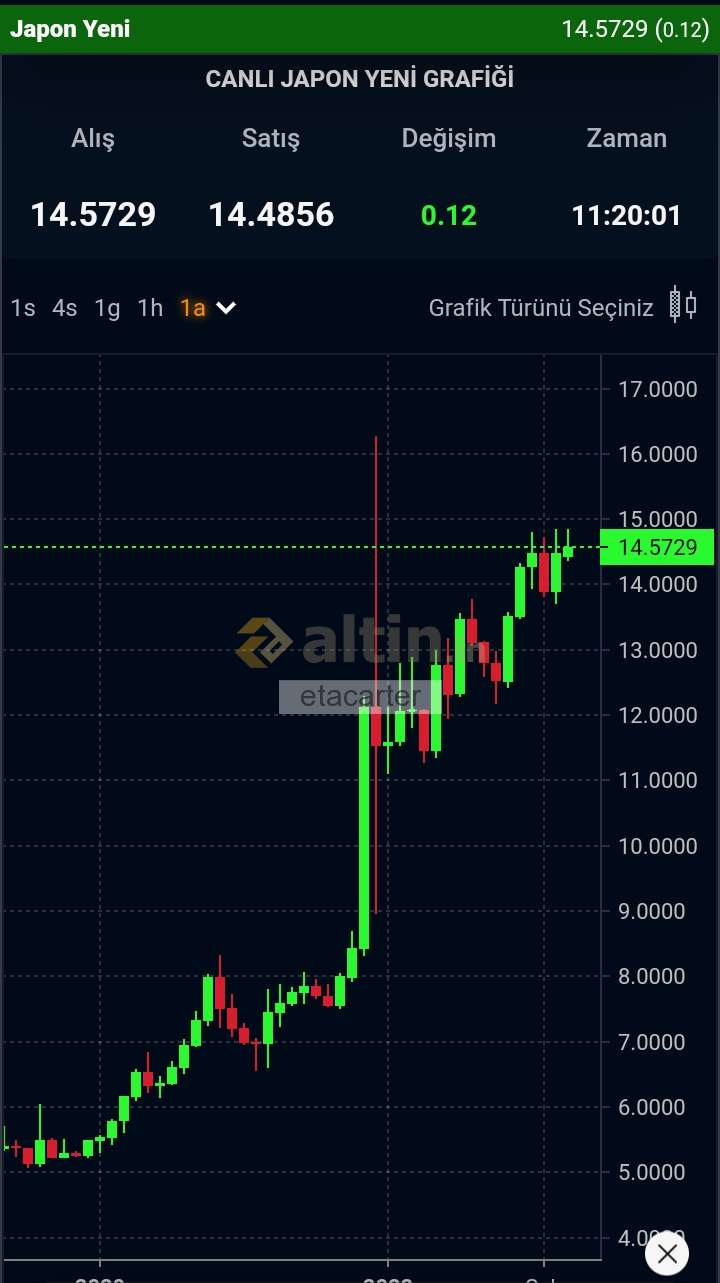Open Grafik Türünü Seçiniz chart type picker
720x1283 pixels.
click(563, 307)
